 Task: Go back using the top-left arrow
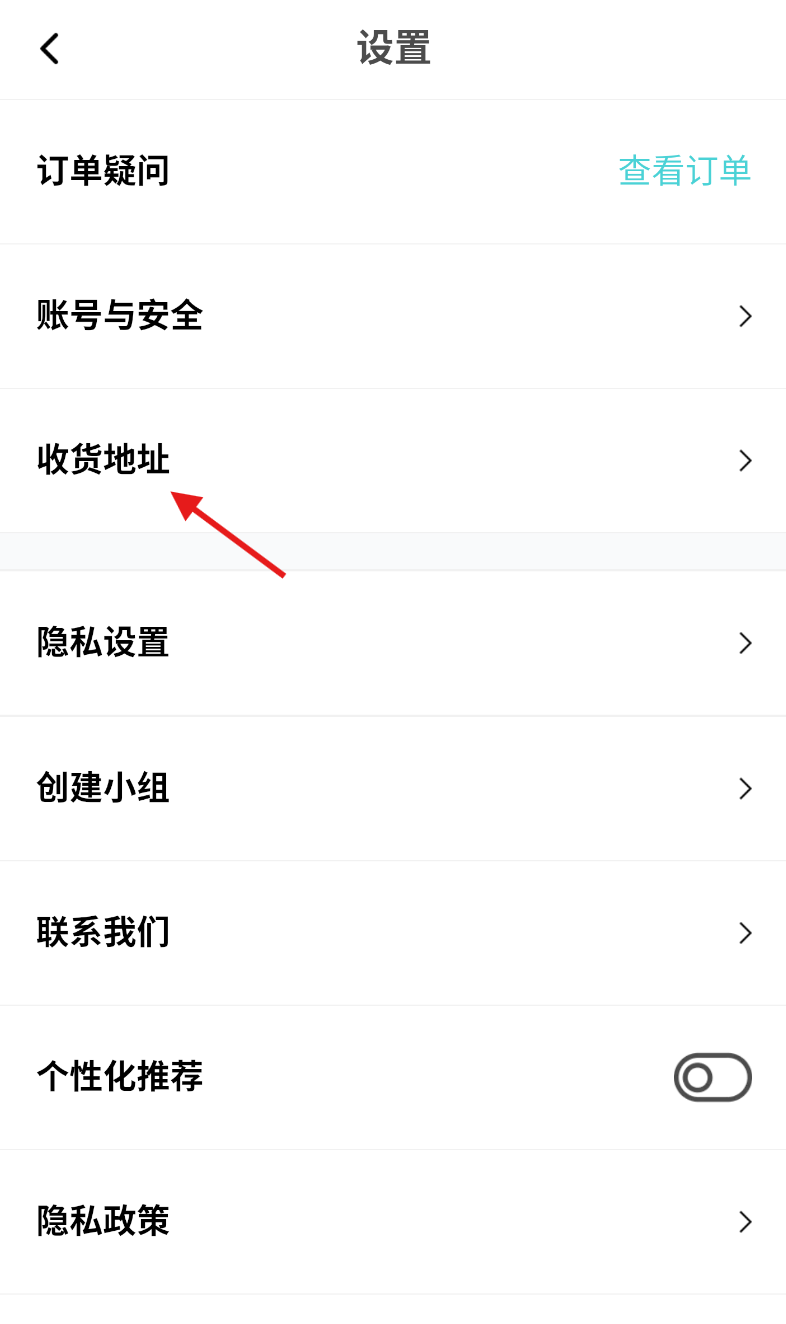coord(50,48)
